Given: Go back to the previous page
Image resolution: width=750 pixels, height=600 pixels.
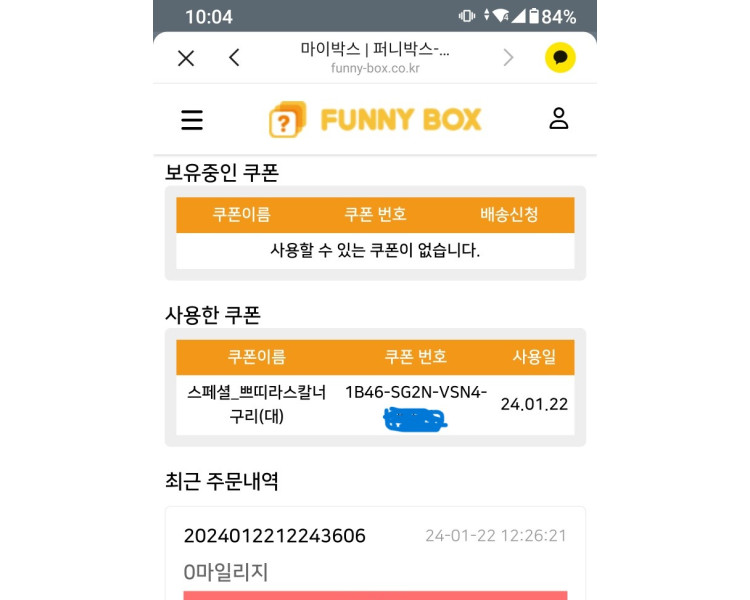Looking at the screenshot, I should pyautogui.click(x=234, y=58).
